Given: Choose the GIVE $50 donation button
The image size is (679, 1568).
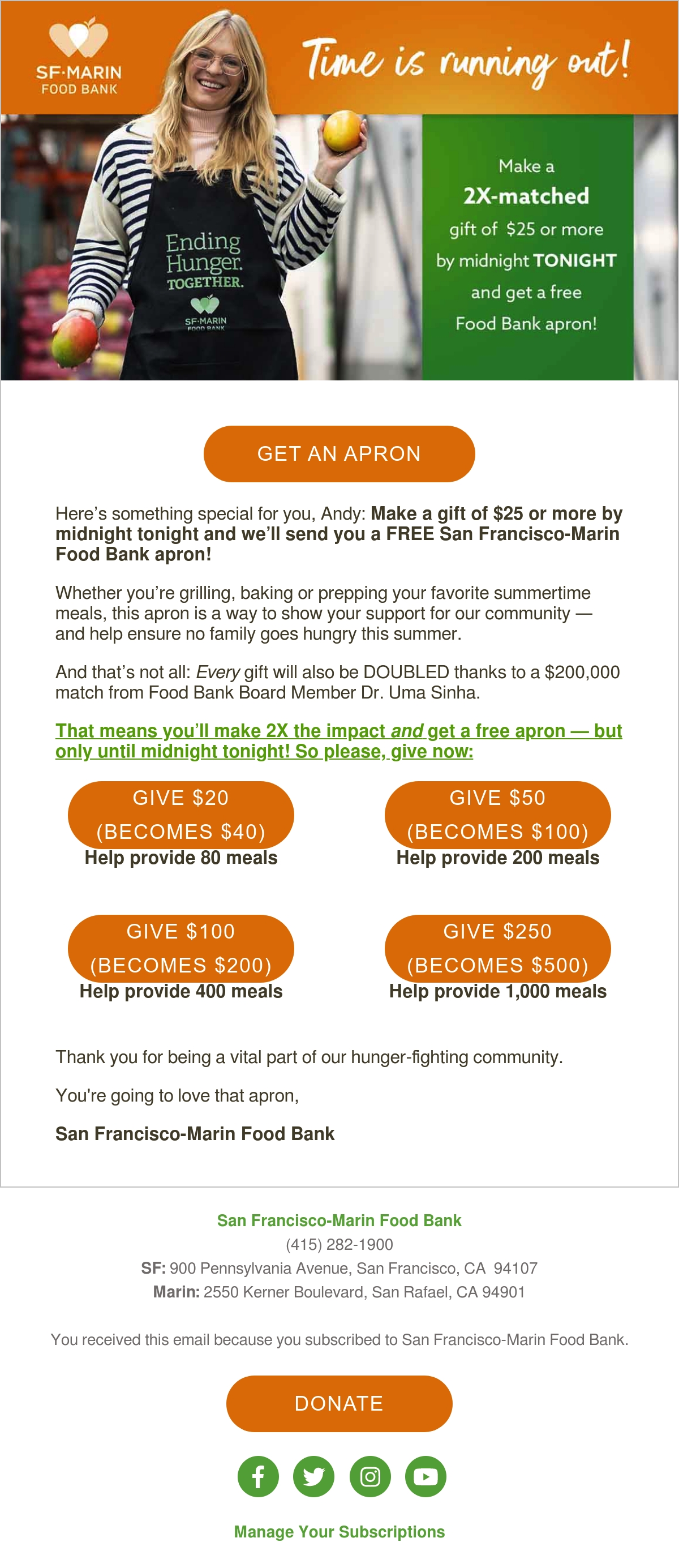Looking at the screenshot, I should click(498, 815).
